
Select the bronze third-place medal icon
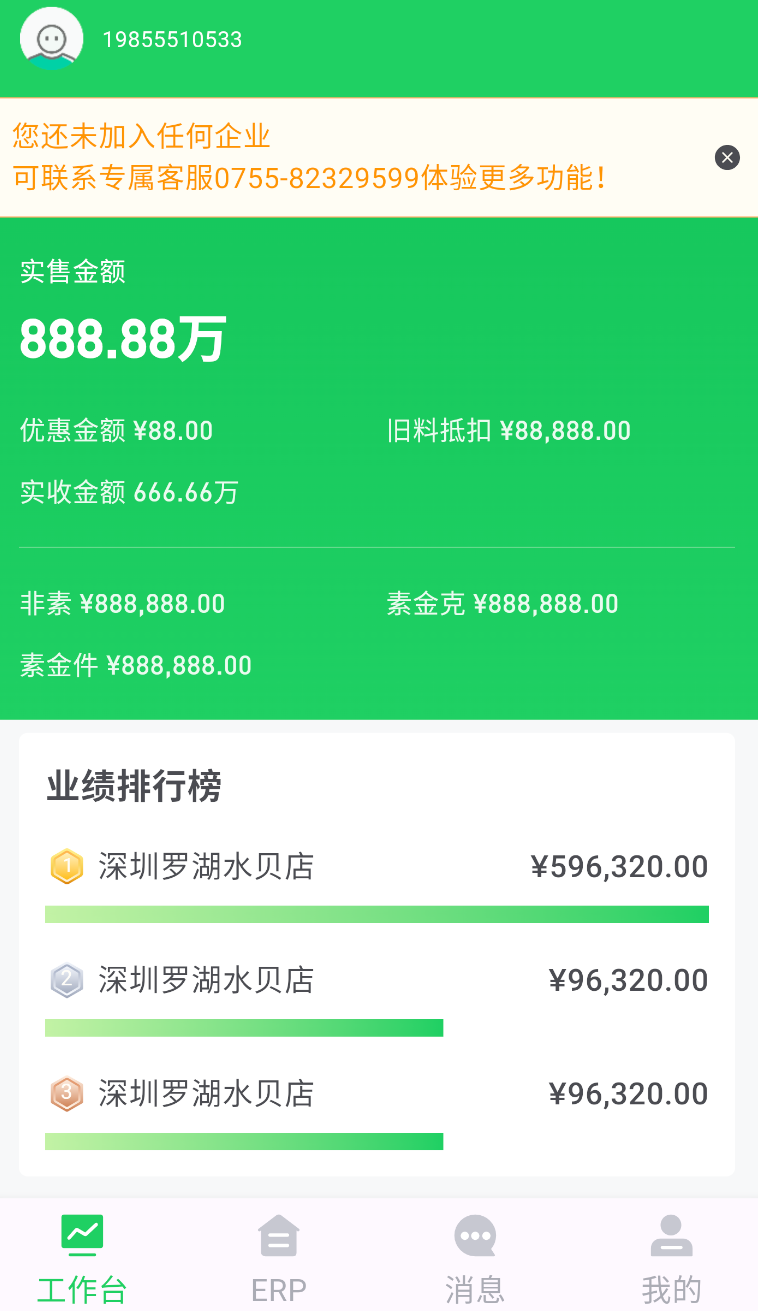click(x=66, y=1094)
